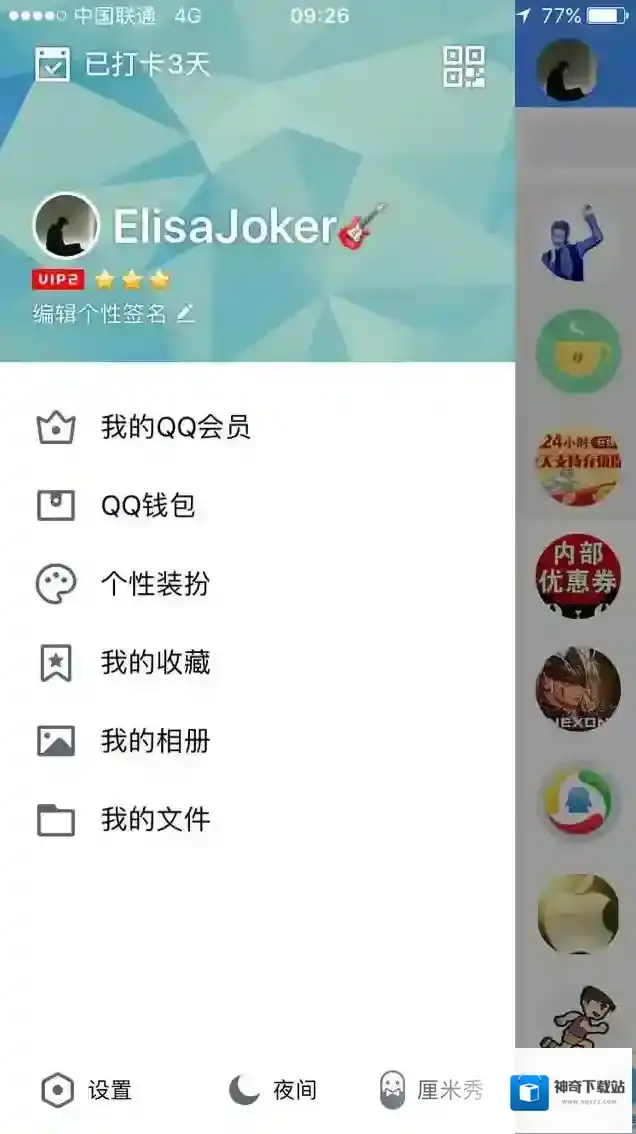The height and width of the screenshot is (1134, 636).
Task: Open ElisaJoker's profile avatar
Action: click(66, 226)
